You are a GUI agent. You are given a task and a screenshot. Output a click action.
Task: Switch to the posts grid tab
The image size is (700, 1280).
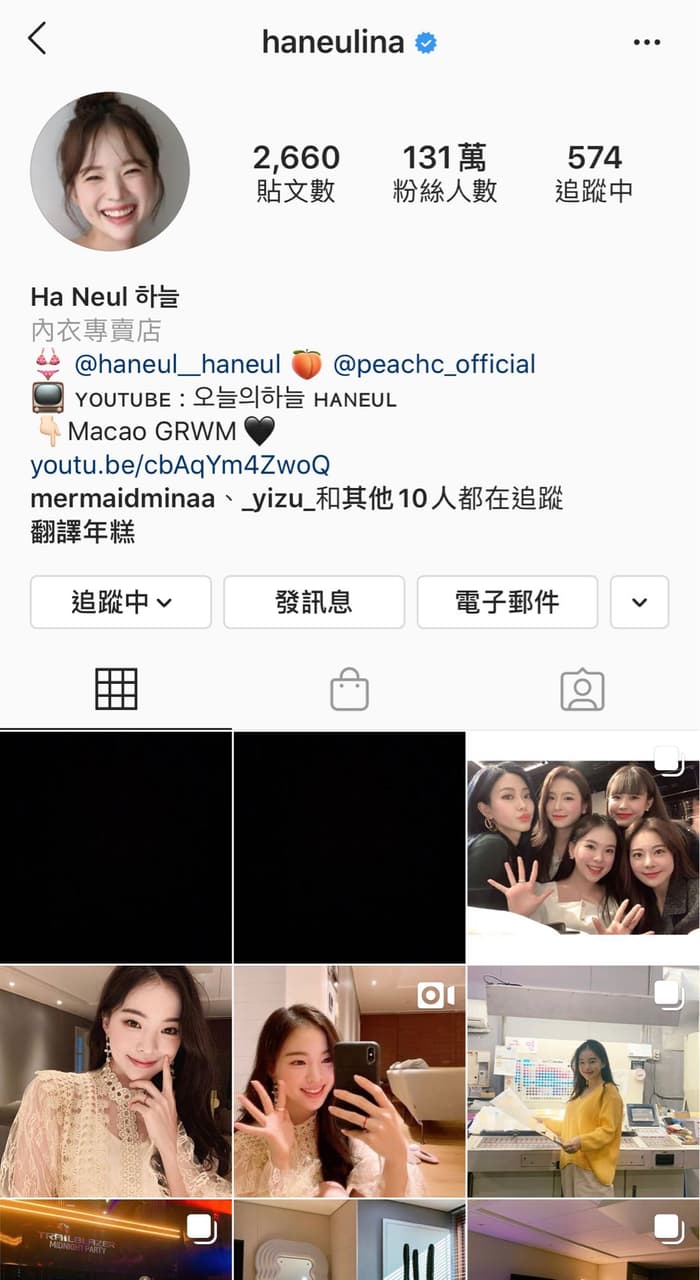click(116, 690)
